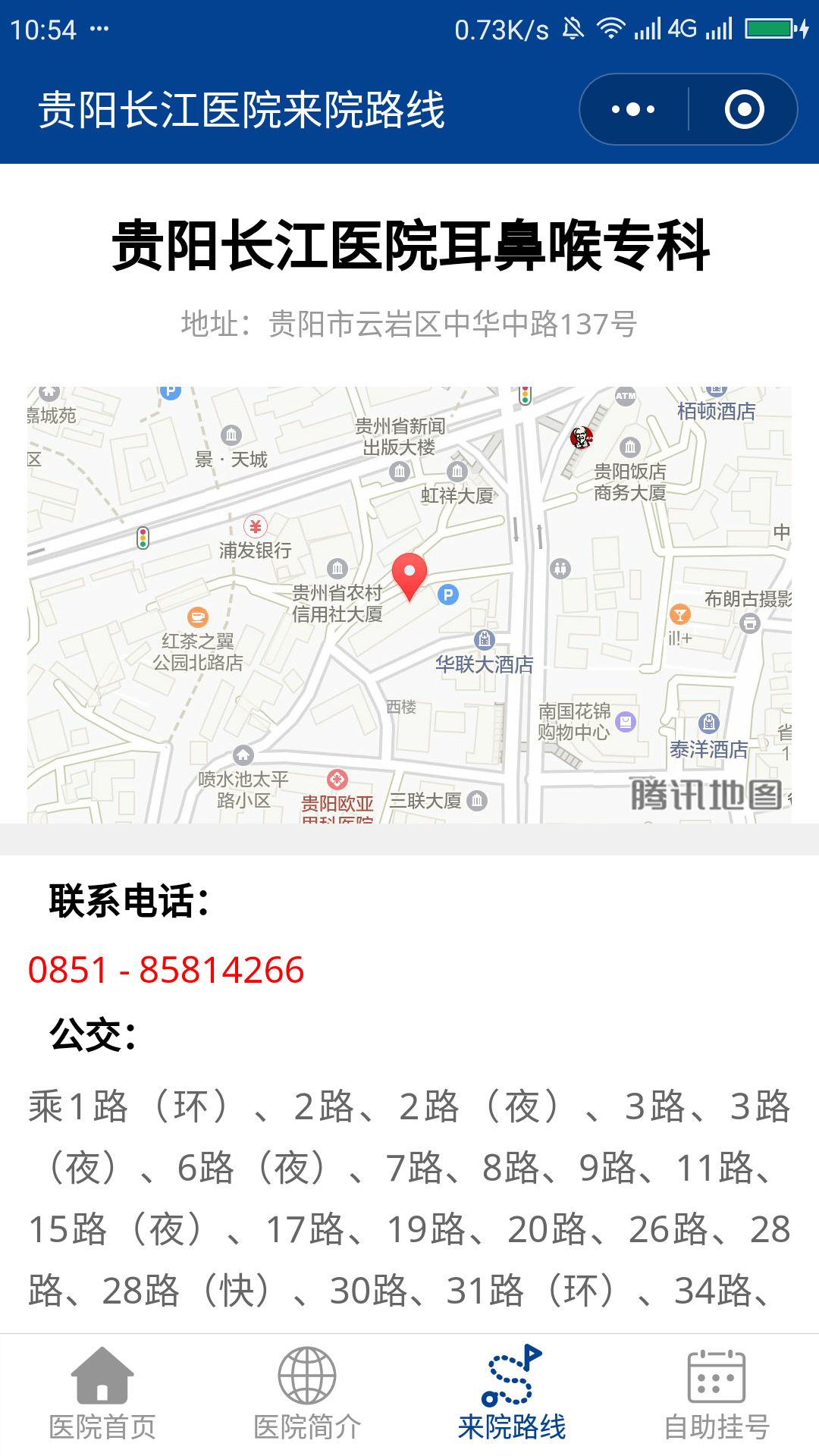The height and width of the screenshot is (1456, 819).
Task: Open the mini program more-options menu
Action: (x=634, y=109)
